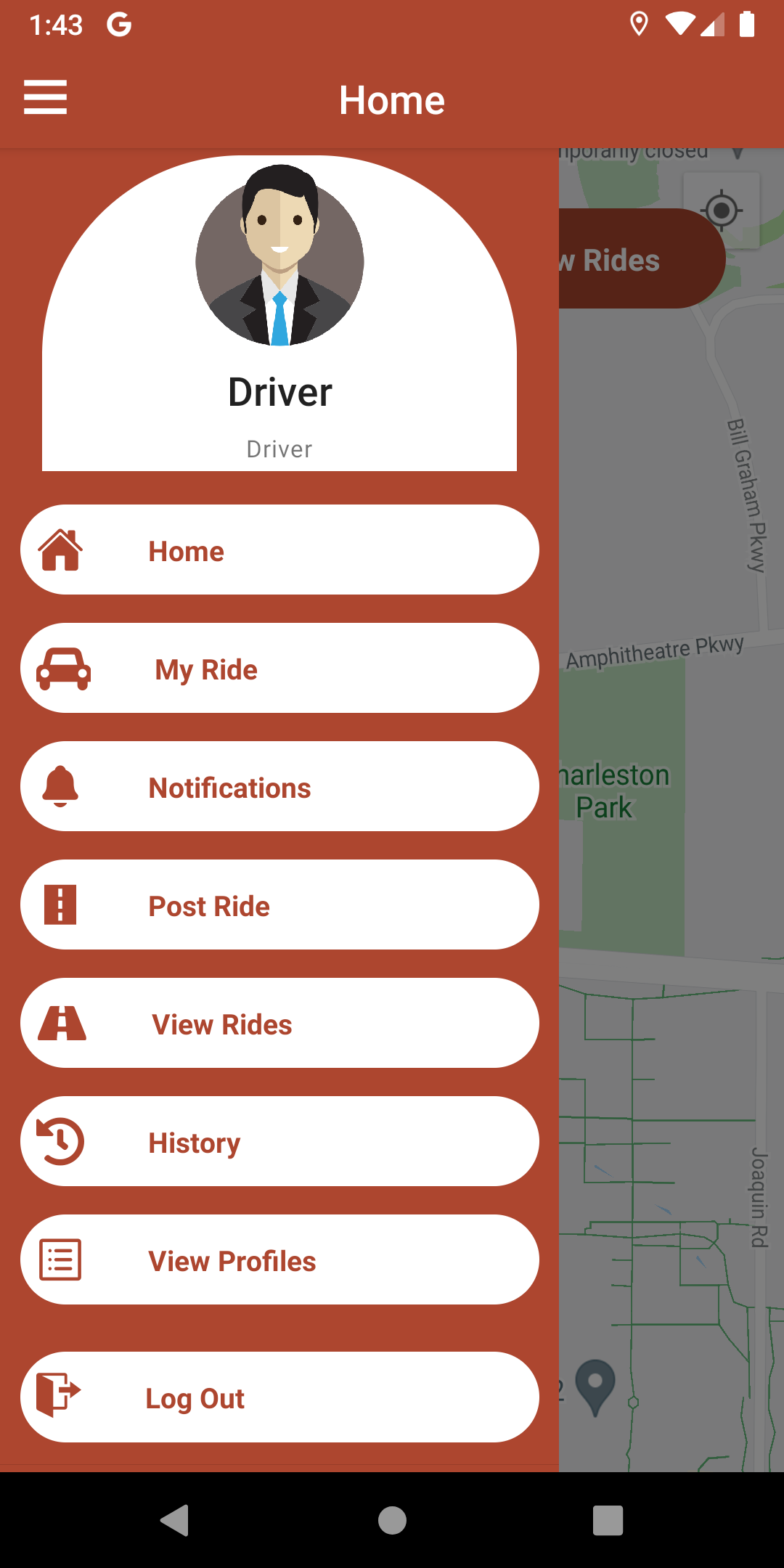Select Notifications in the side menu
Screen dimensions: 784x1568
278,786
